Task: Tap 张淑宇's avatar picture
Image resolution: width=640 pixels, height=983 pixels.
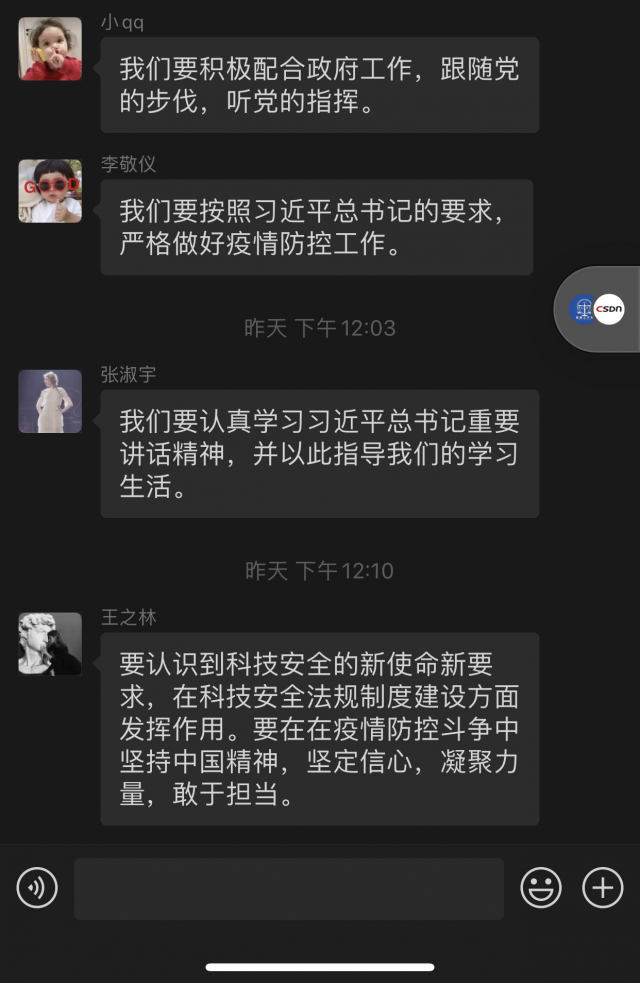Action: pyautogui.click(x=50, y=401)
